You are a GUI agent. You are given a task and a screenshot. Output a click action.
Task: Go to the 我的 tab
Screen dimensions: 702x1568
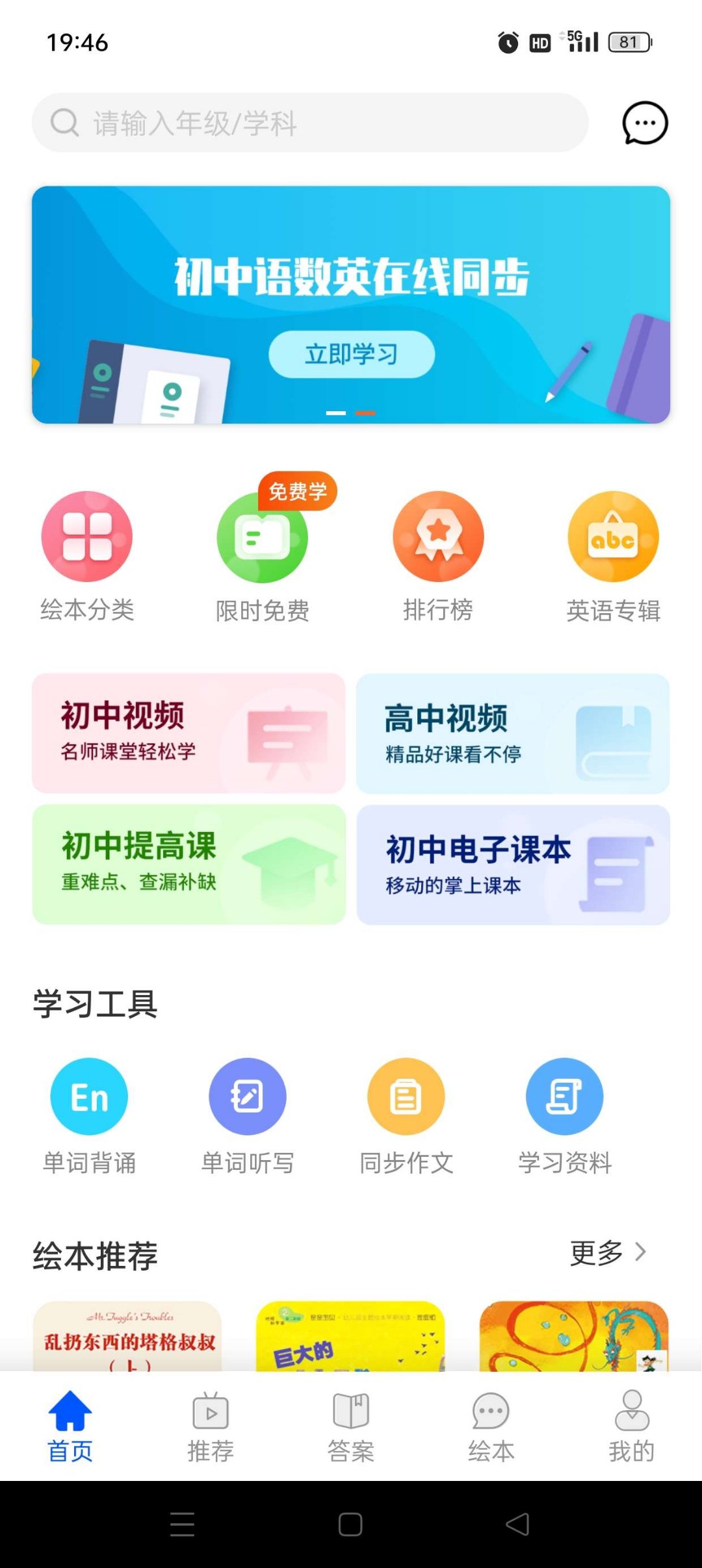(632, 1426)
